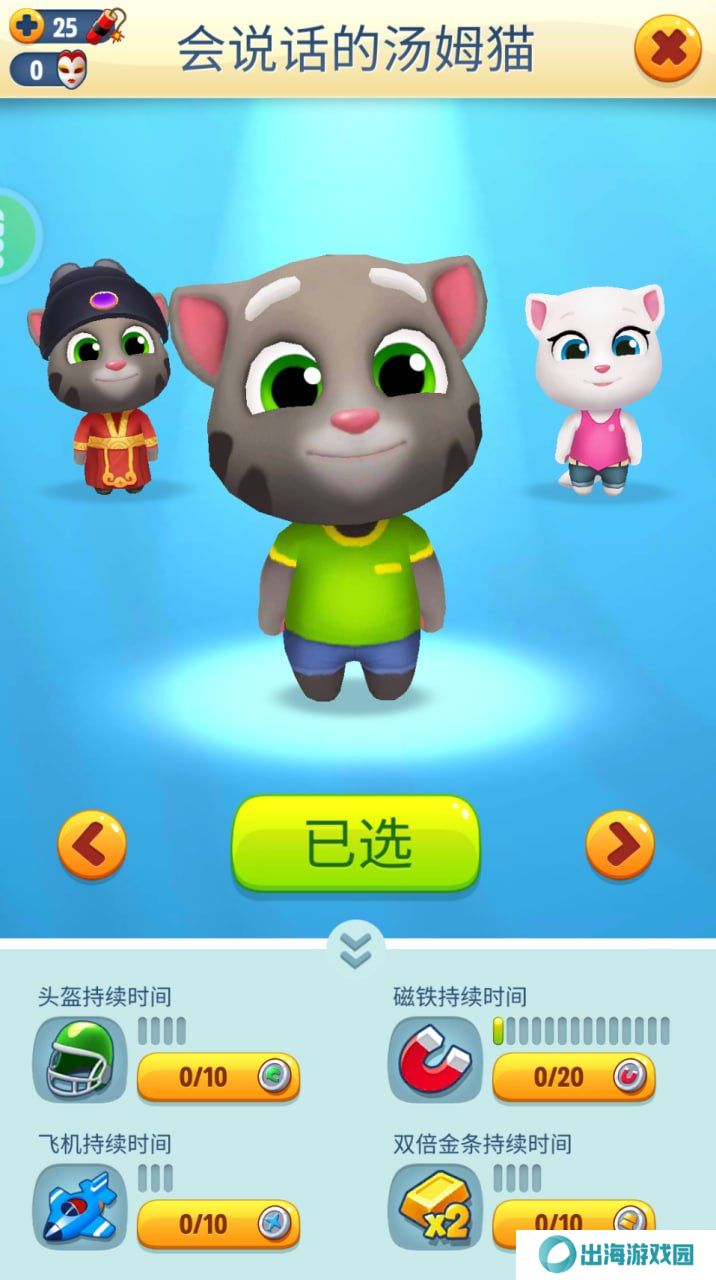Add more dynamite with the plus icon

click(26, 26)
